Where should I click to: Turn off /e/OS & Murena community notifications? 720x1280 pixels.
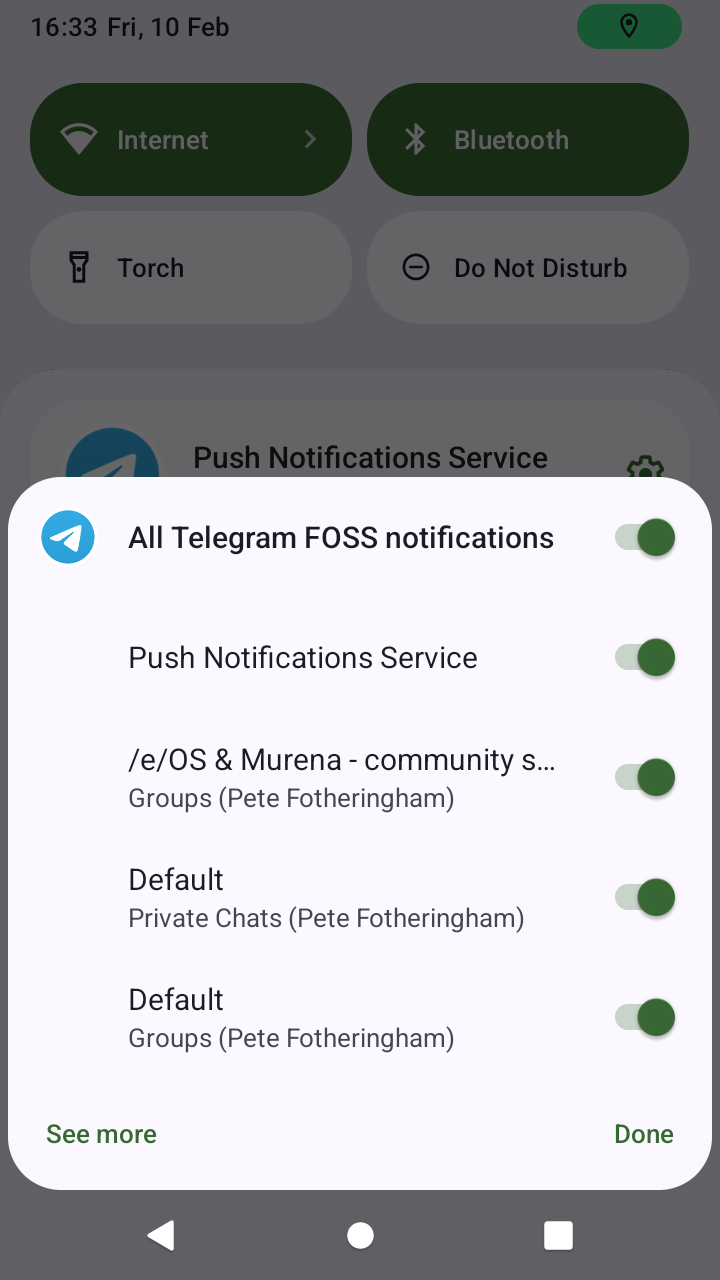[645, 778]
